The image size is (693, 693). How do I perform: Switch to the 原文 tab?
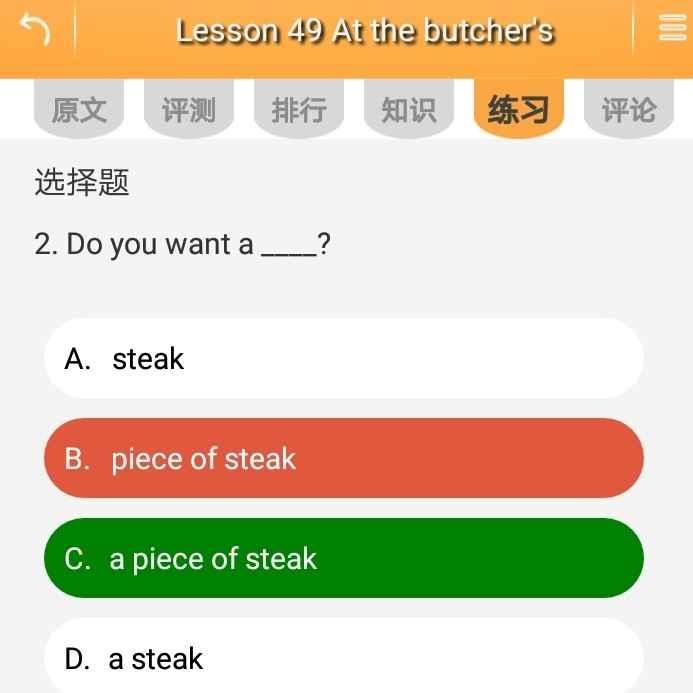pos(79,109)
